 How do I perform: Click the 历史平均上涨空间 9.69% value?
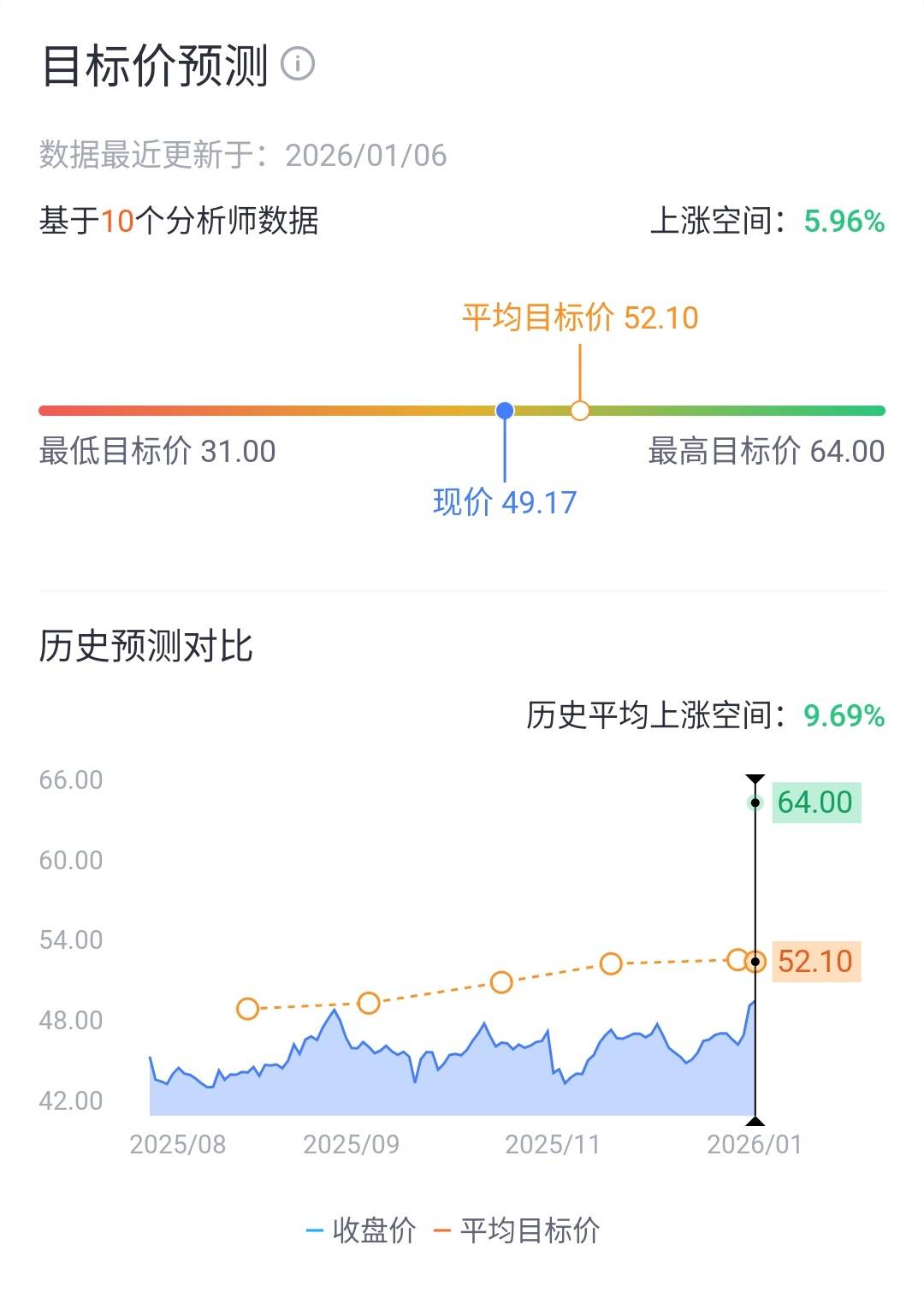[843, 716]
